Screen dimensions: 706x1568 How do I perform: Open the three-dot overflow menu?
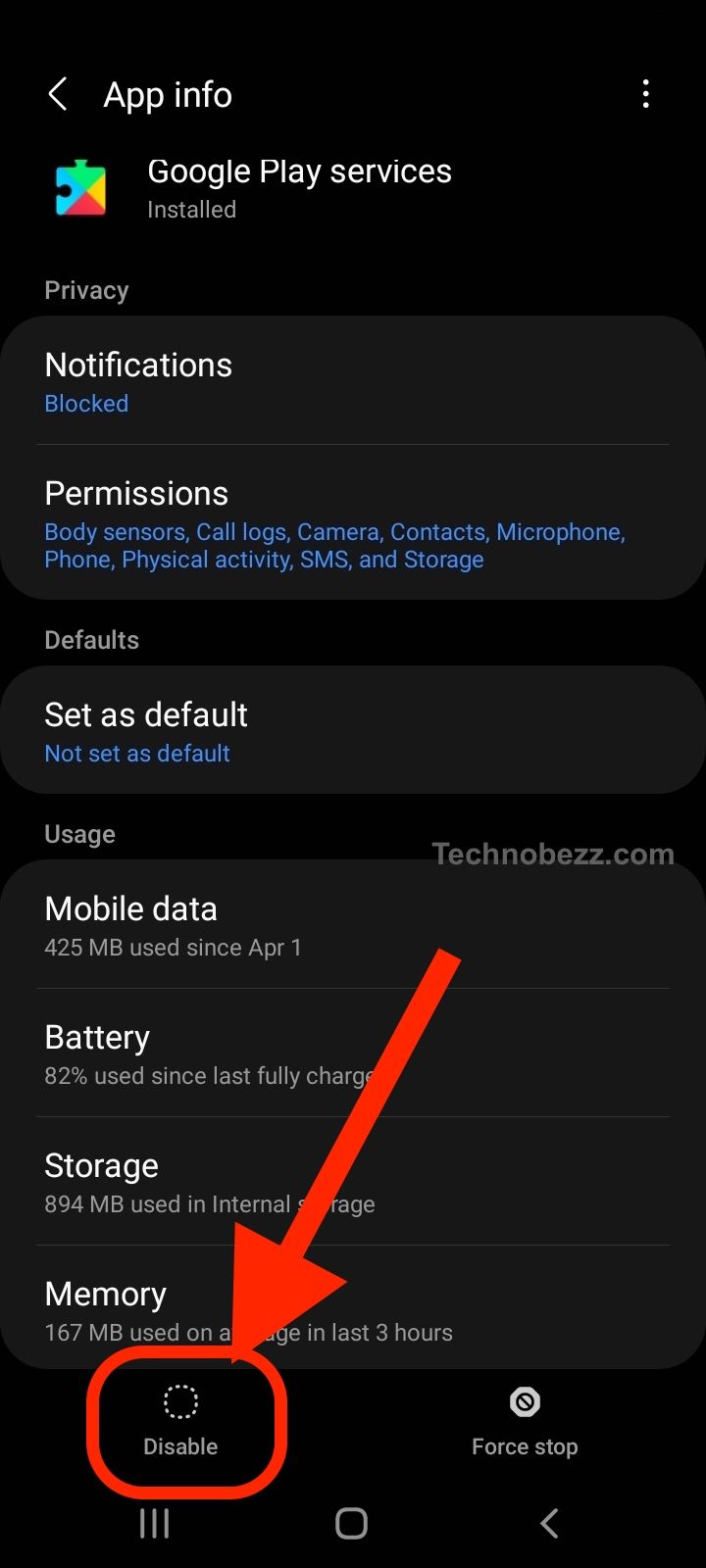click(645, 95)
